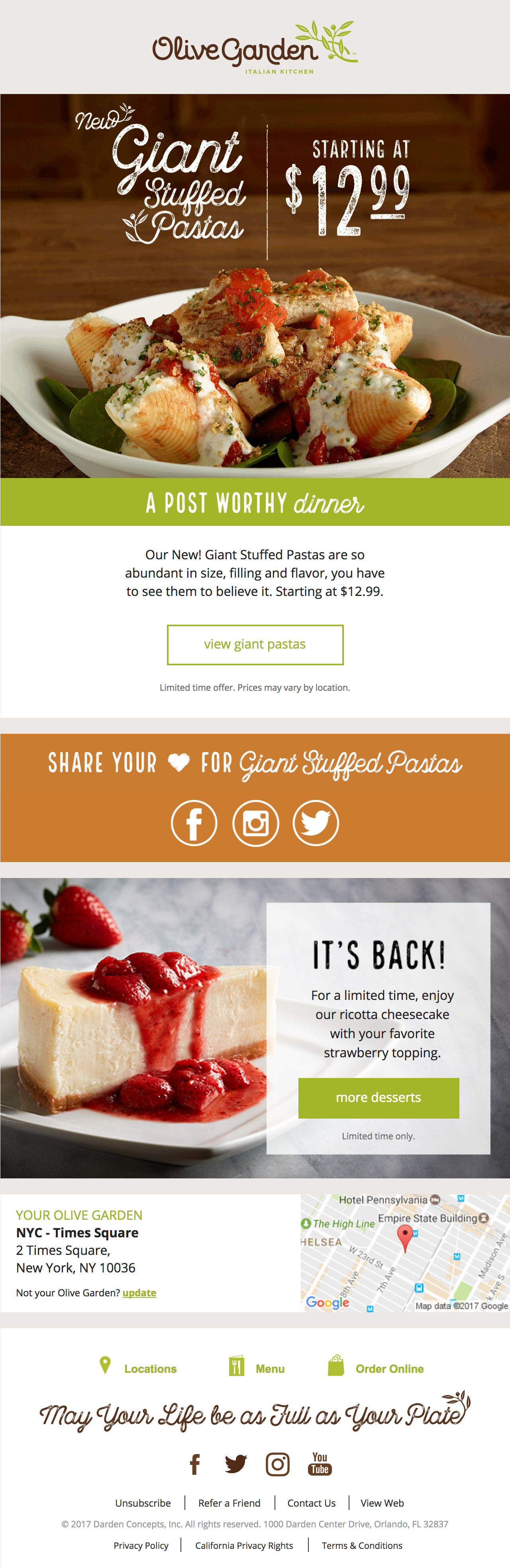Select Order Online
The width and height of the screenshot is (510, 1568).
pos(389,1368)
